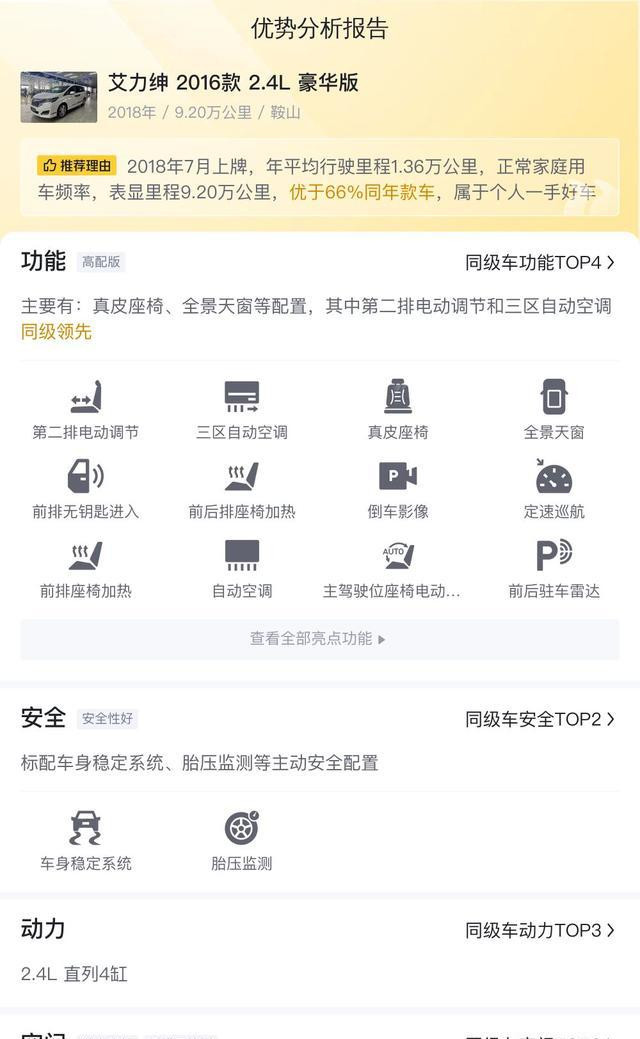Open 同级车安全TOP2 ranking

540,719
